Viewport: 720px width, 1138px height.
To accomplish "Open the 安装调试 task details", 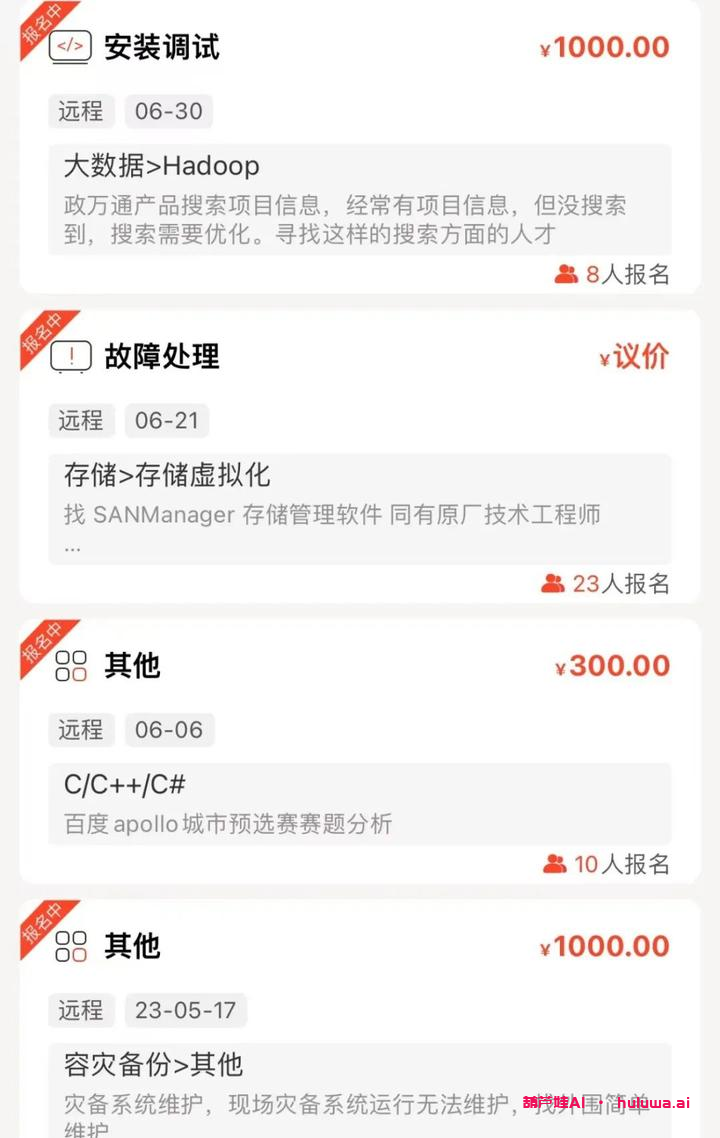I will click(x=160, y=47).
